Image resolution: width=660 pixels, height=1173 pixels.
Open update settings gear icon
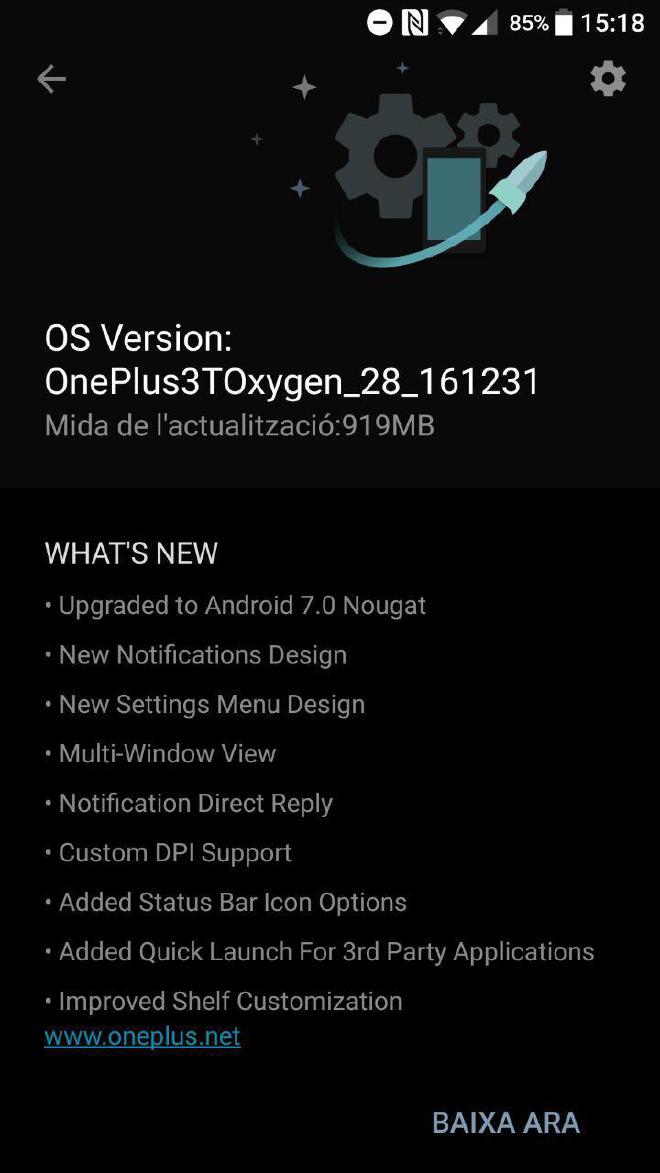coord(607,78)
